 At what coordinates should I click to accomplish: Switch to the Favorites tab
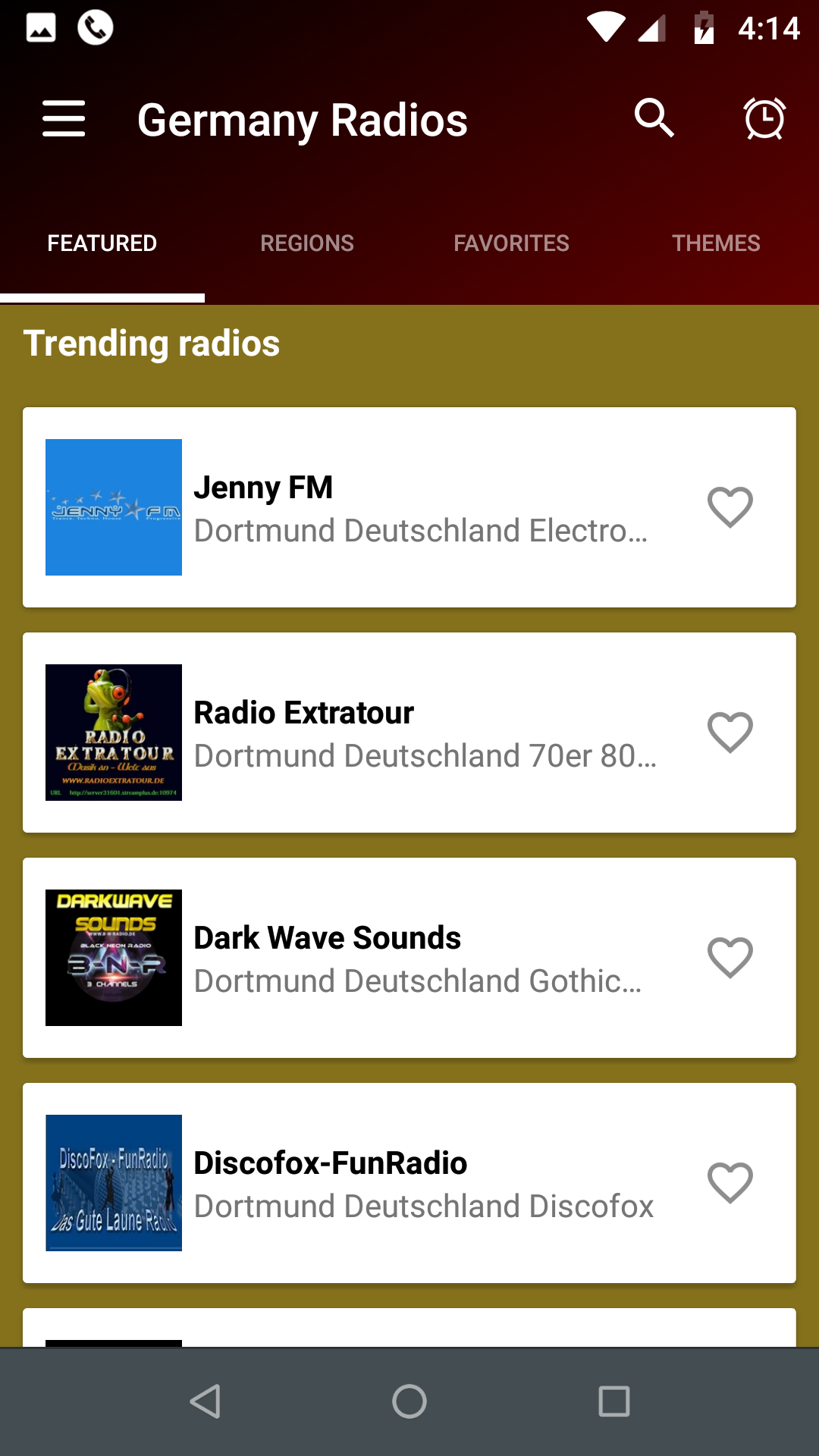[511, 243]
